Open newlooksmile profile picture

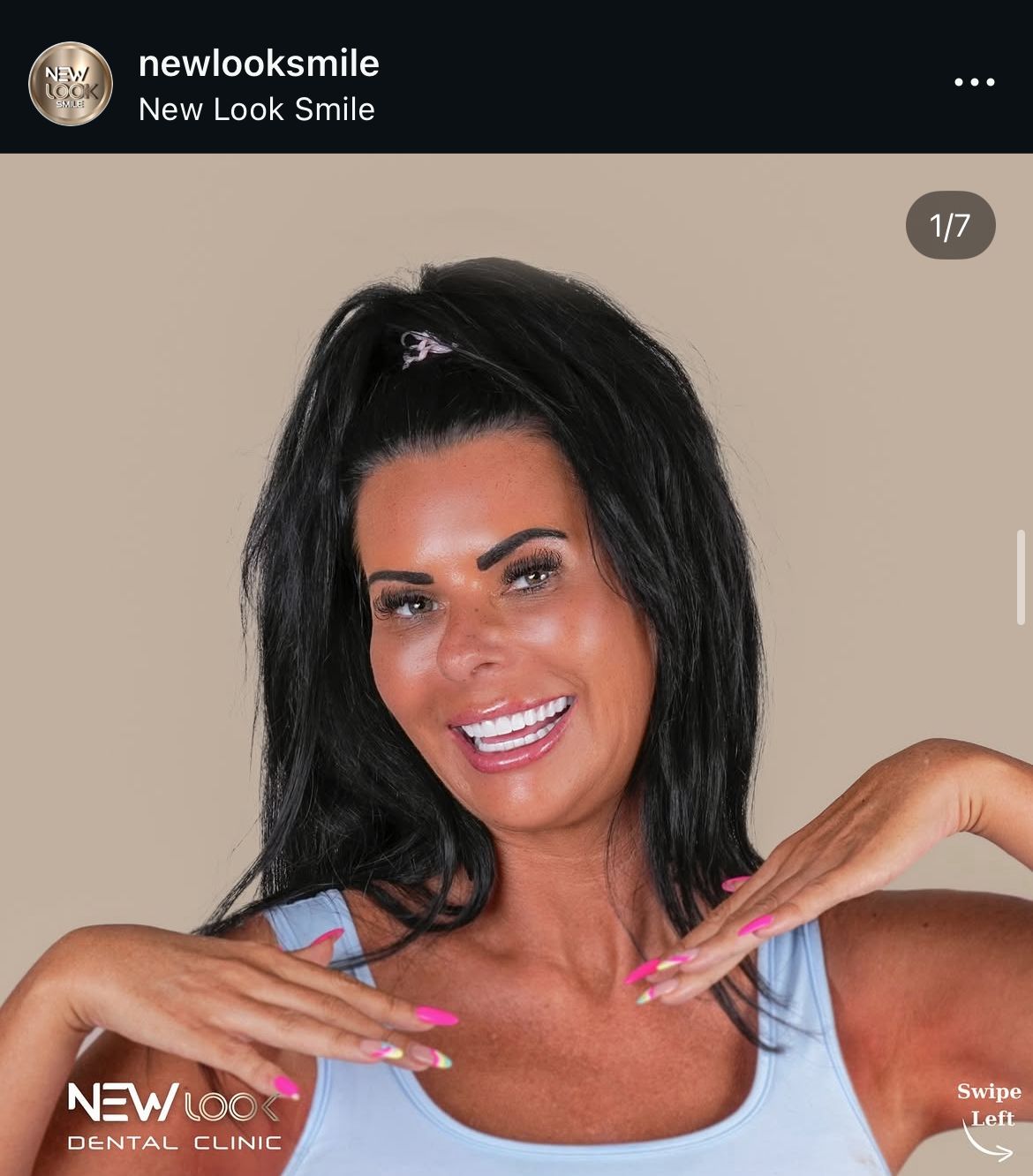[x=71, y=84]
